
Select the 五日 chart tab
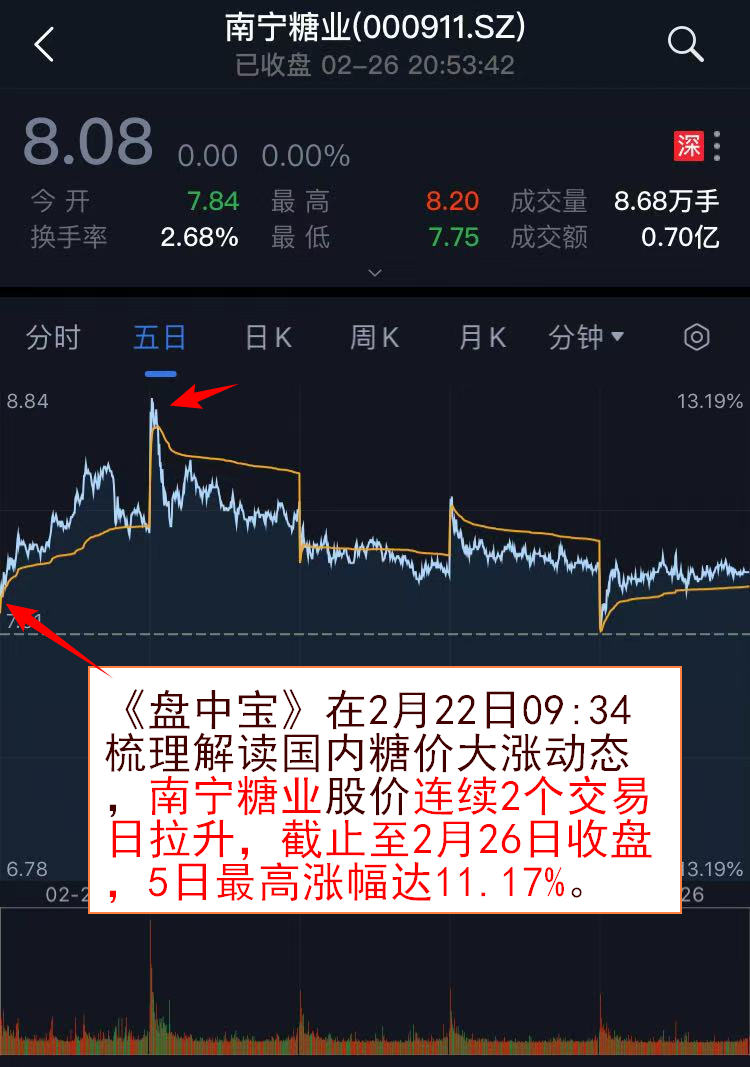click(x=160, y=338)
